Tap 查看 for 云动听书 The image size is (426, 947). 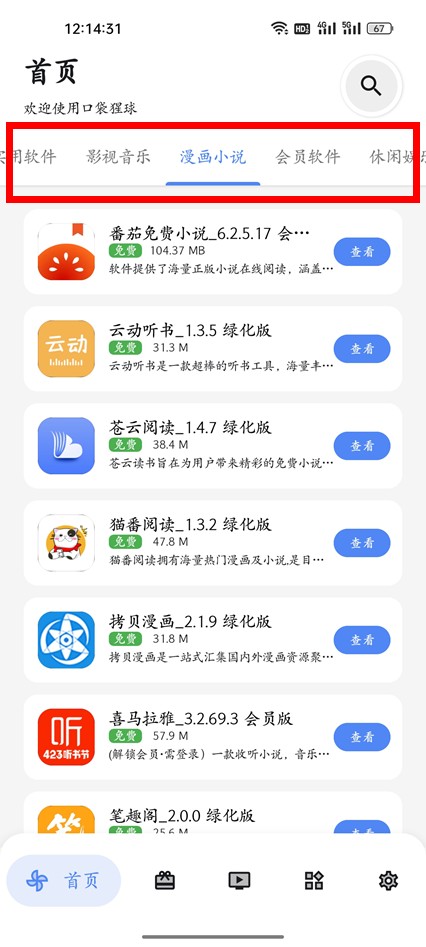pyautogui.click(x=362, y=348)
